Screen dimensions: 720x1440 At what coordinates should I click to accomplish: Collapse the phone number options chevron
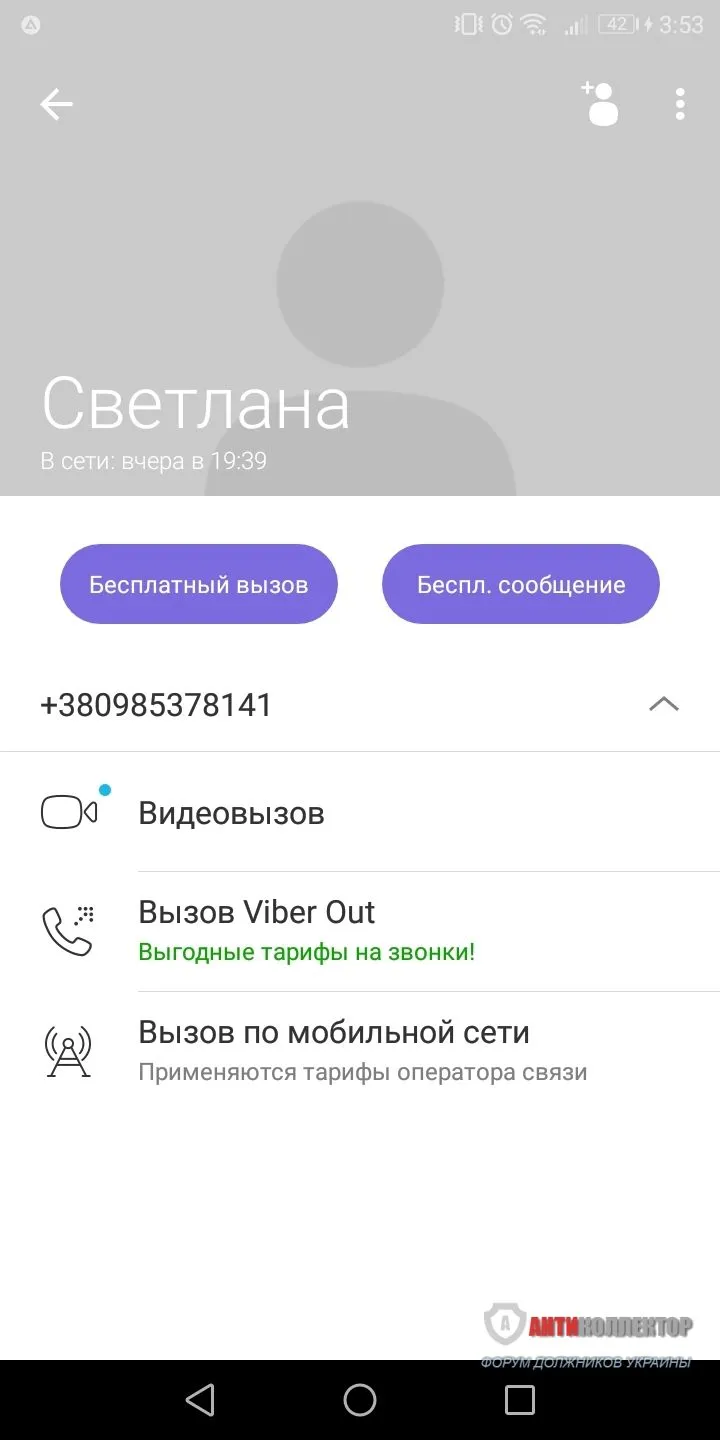[x=663, y=705]
